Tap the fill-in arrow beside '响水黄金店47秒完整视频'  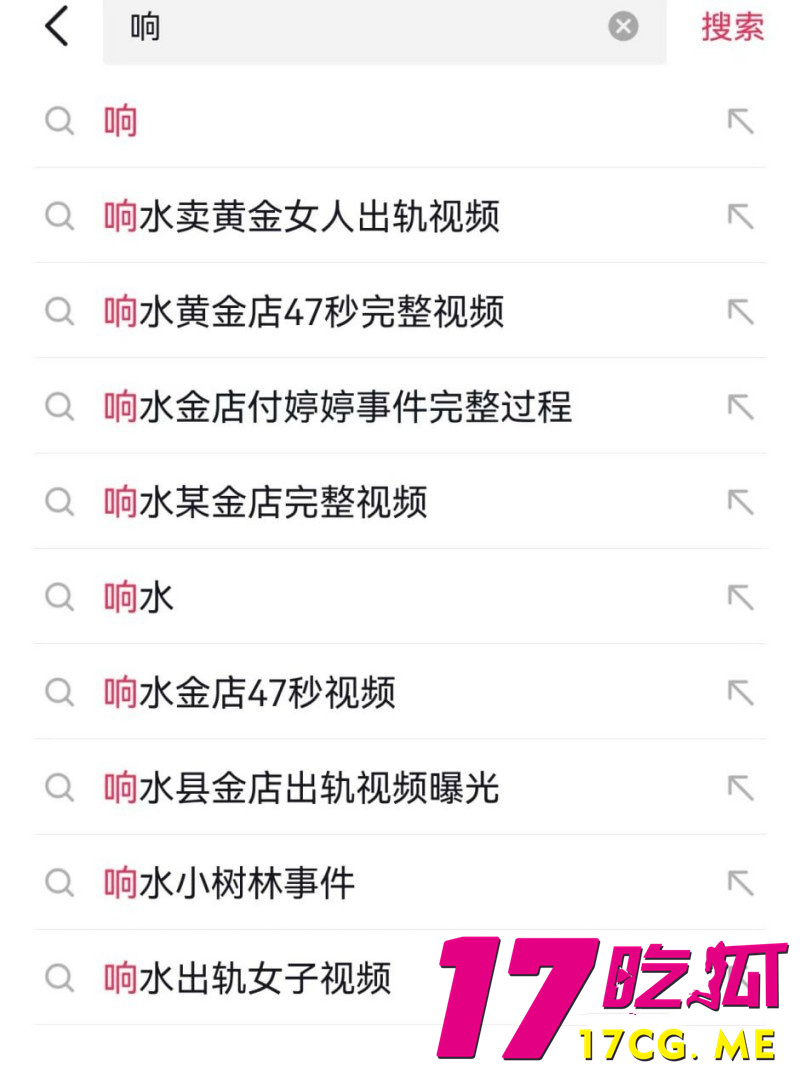tap(739, 311)
